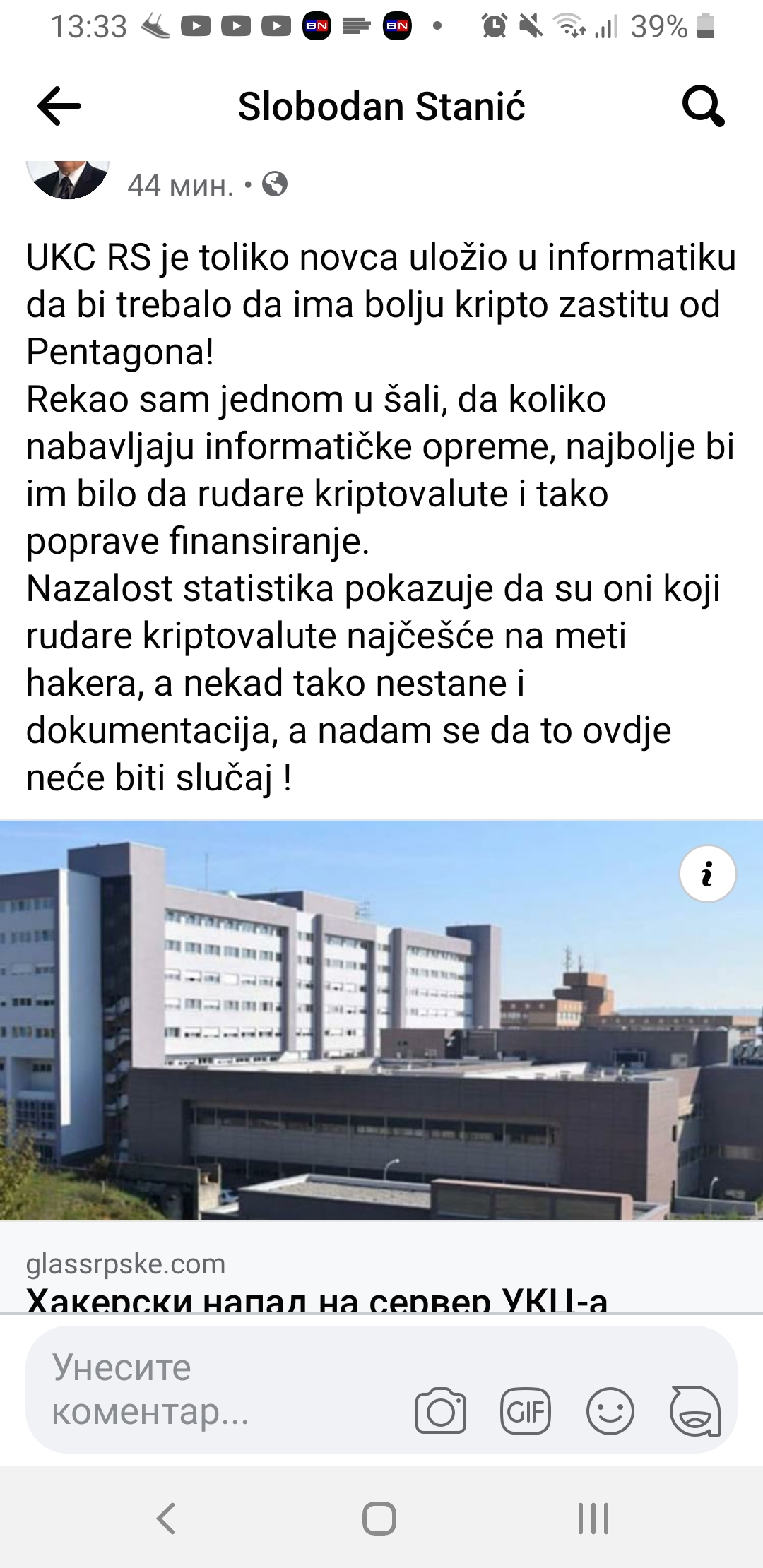This screenshot has height=1568, width=763.
Task: Tap the system home button
Action: 379,1518
